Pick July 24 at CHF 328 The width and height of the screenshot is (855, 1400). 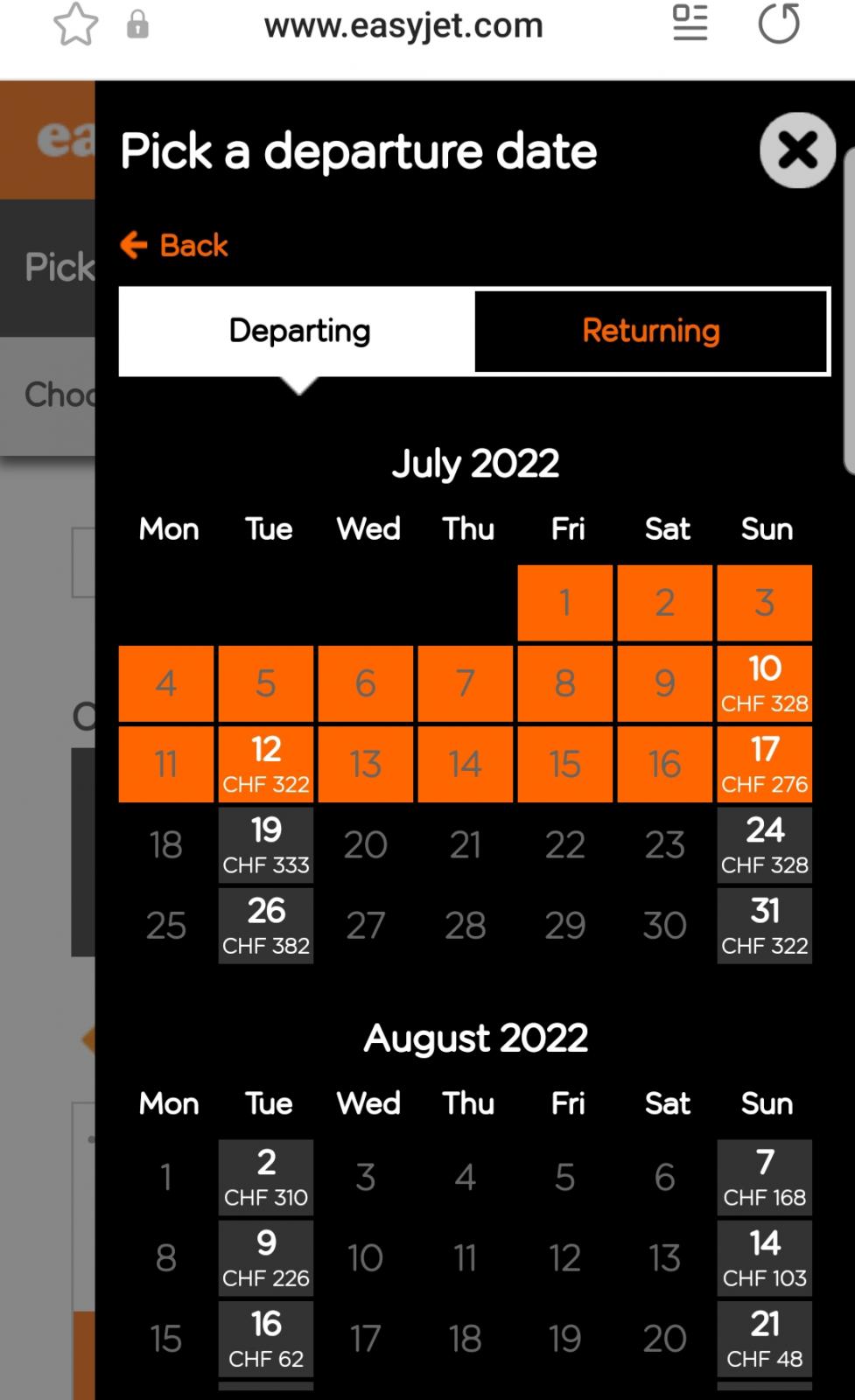click(x=765, y=844)
